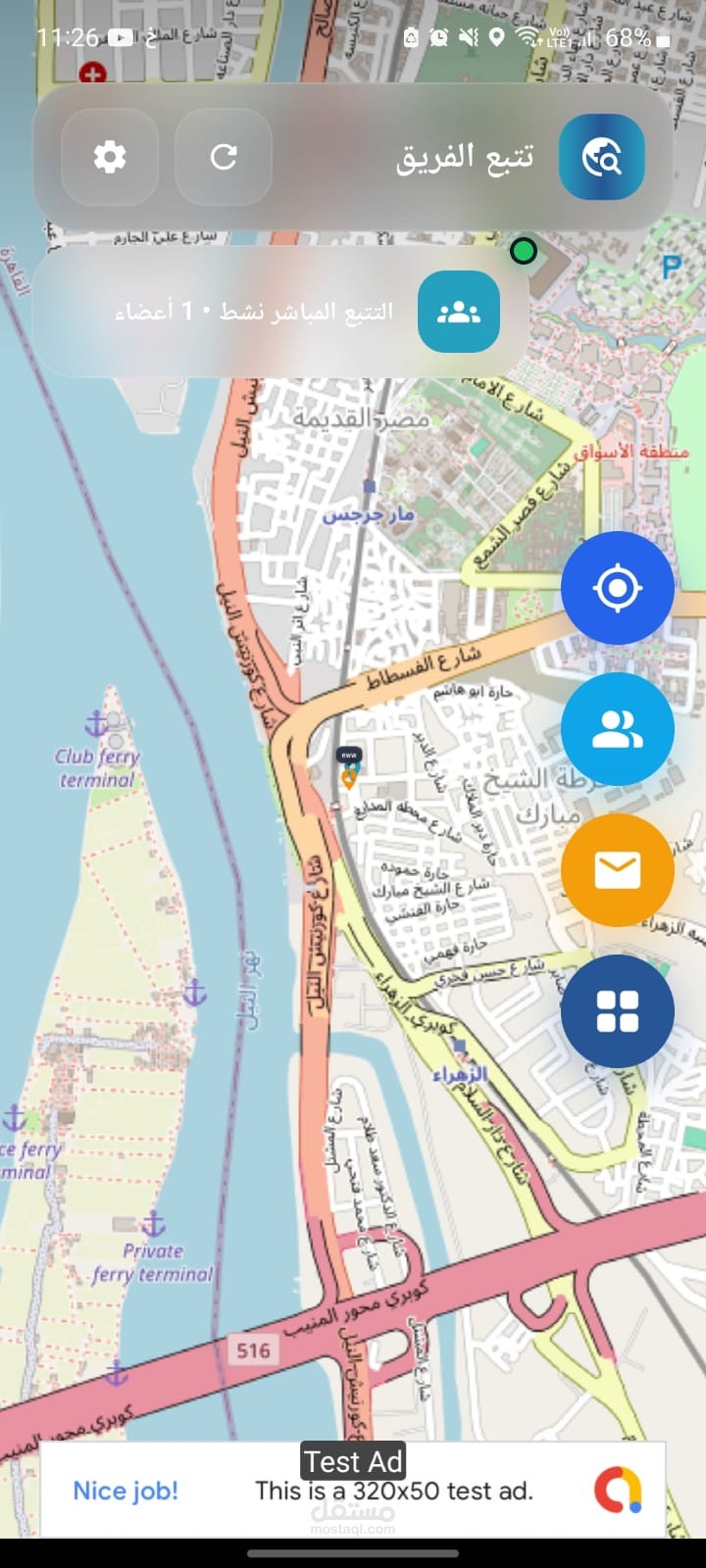
Task: Tap the globe search icon beside تتبع الفريق
Action: (601, 157)
